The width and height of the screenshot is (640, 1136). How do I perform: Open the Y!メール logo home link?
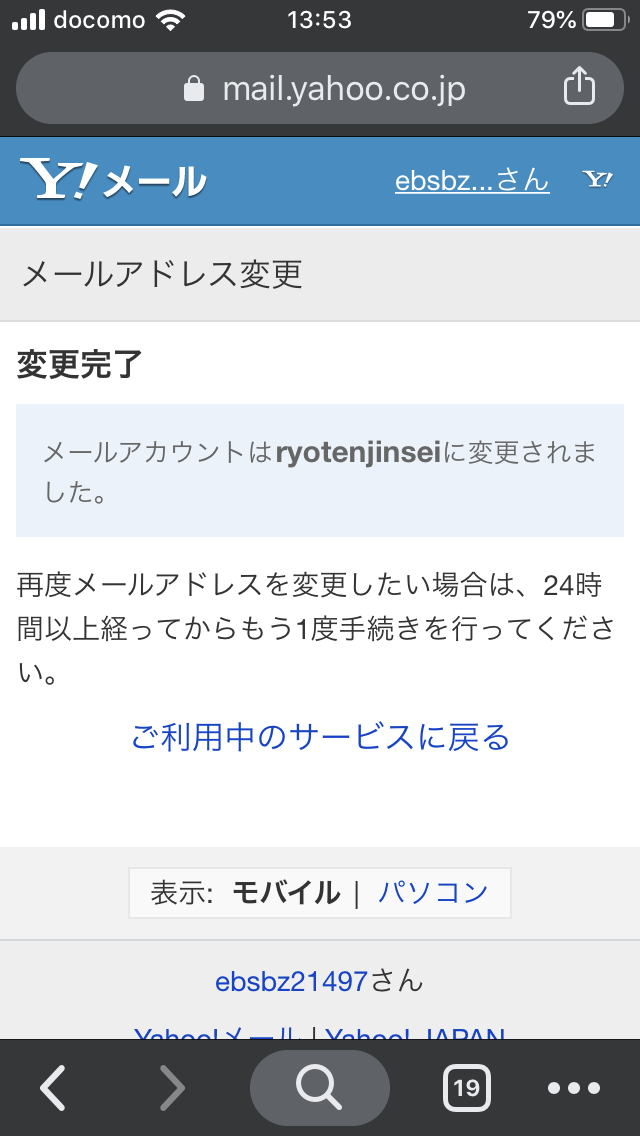coord(113,180)
